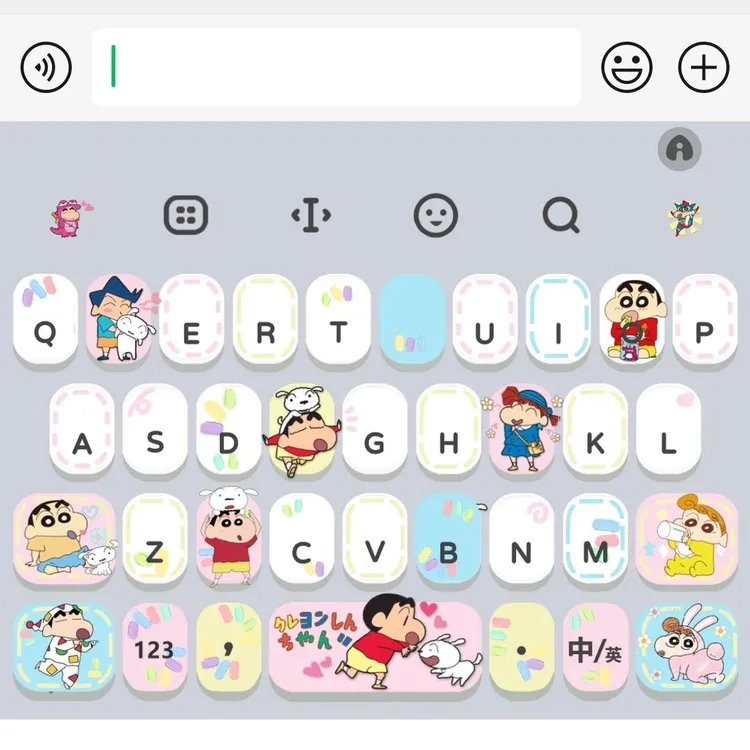750x750 pixels.
Task: Open the emoji sticker panel
Action: pos(627,67)
